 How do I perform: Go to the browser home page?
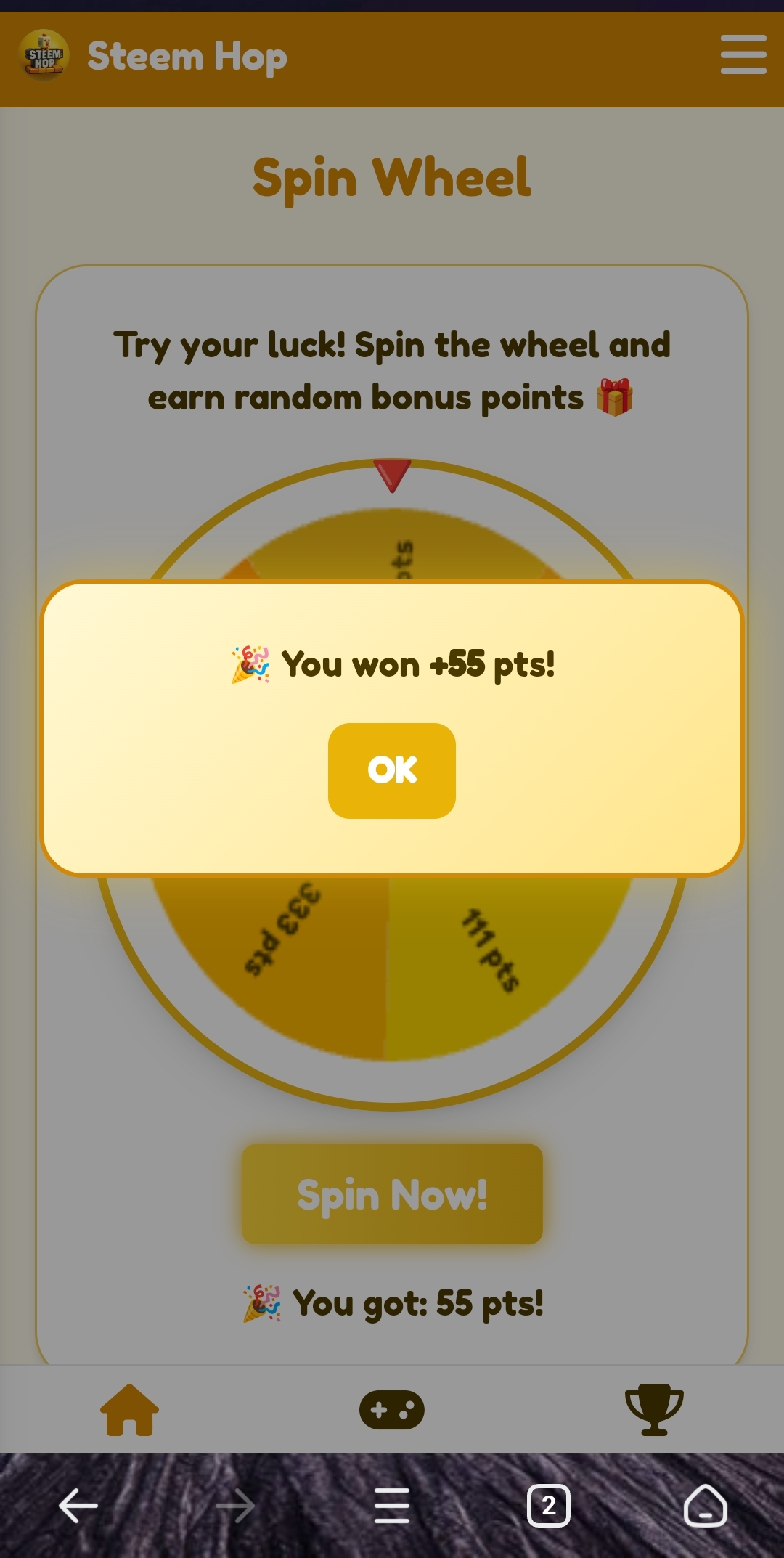(705, 1506)
